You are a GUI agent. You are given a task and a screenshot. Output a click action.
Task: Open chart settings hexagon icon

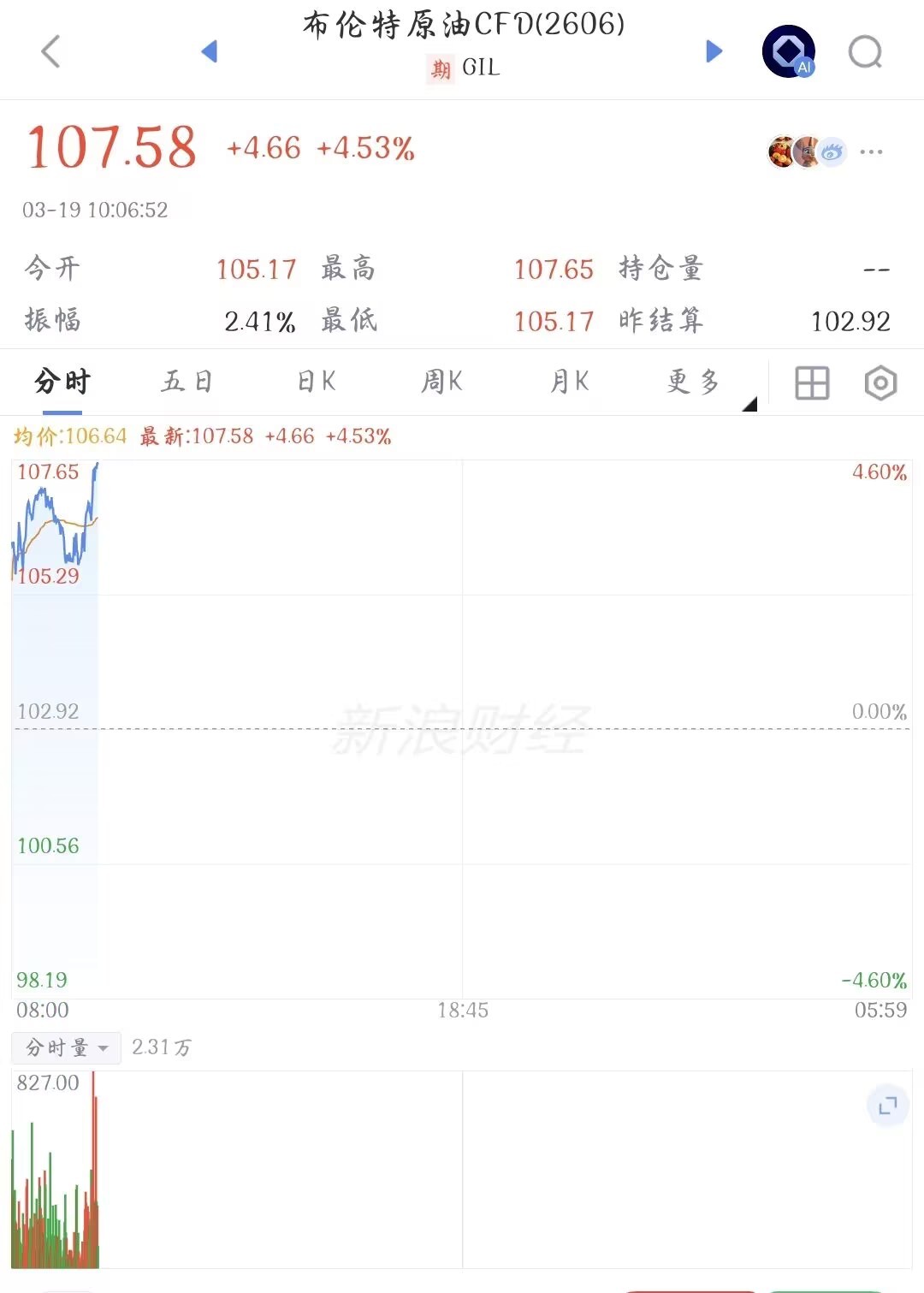pos(880,383)
